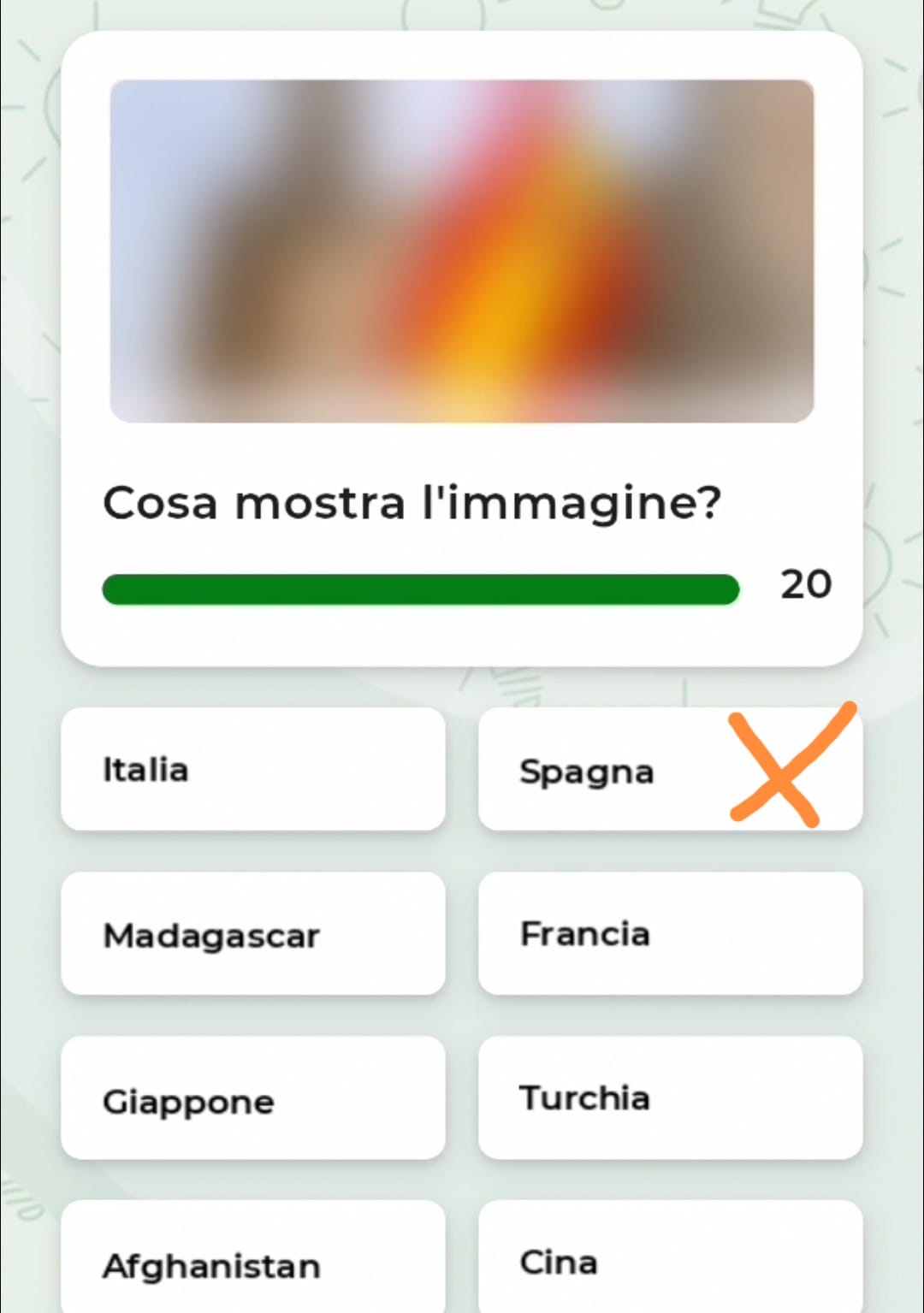This screenshot has height=1313, width=924.
Task: Select the Italia answer
Action: tap(252, 769)
